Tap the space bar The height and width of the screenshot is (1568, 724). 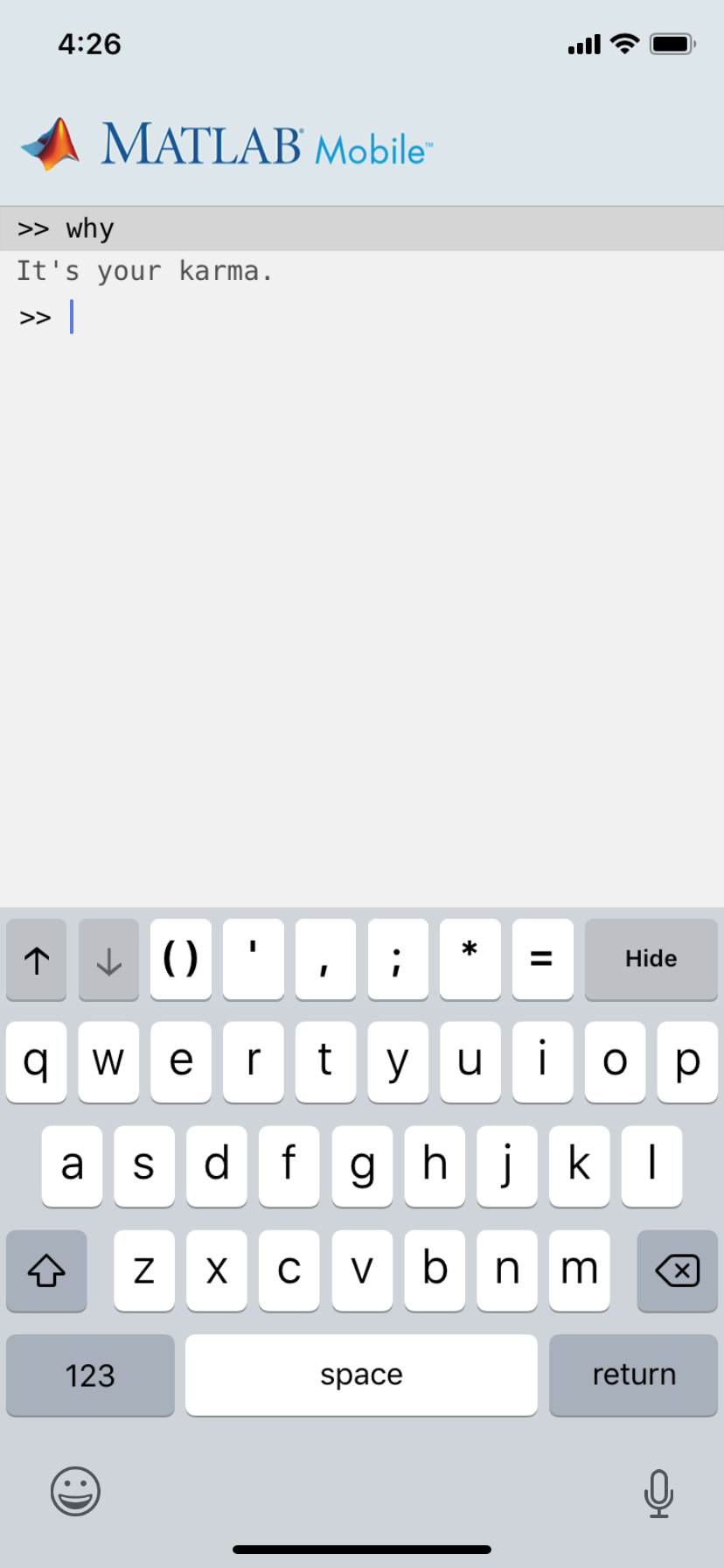click(361, 1375)
